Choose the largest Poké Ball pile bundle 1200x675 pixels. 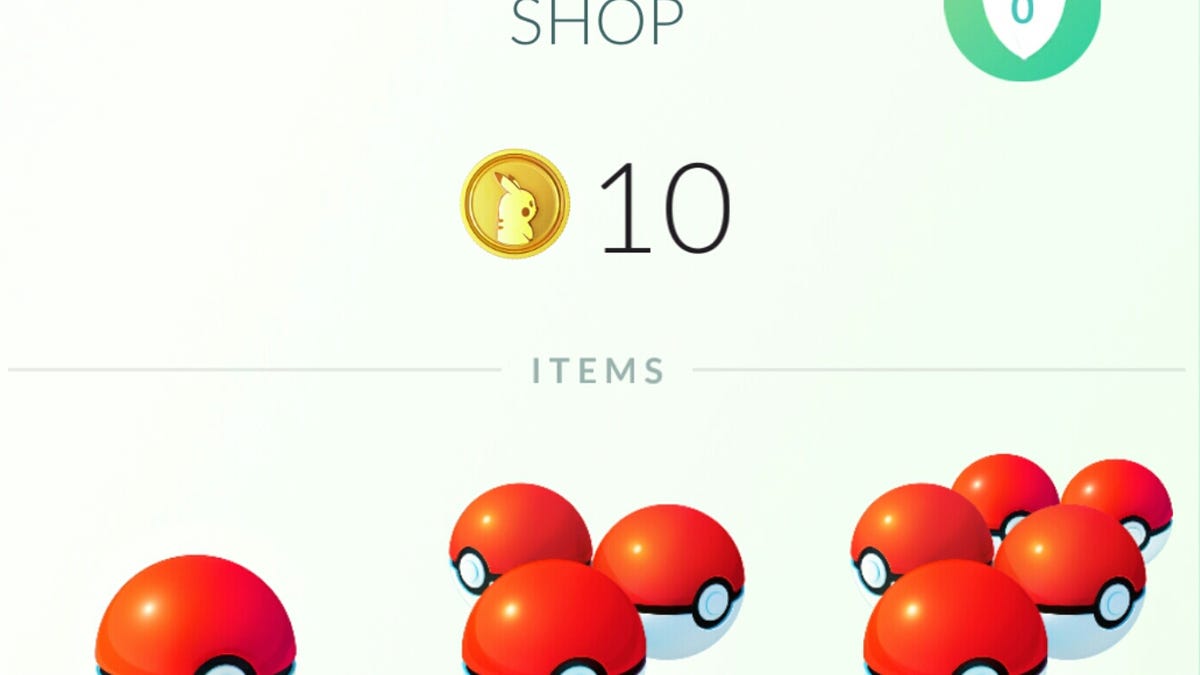pyautogui.click(x=1005, y=570)
